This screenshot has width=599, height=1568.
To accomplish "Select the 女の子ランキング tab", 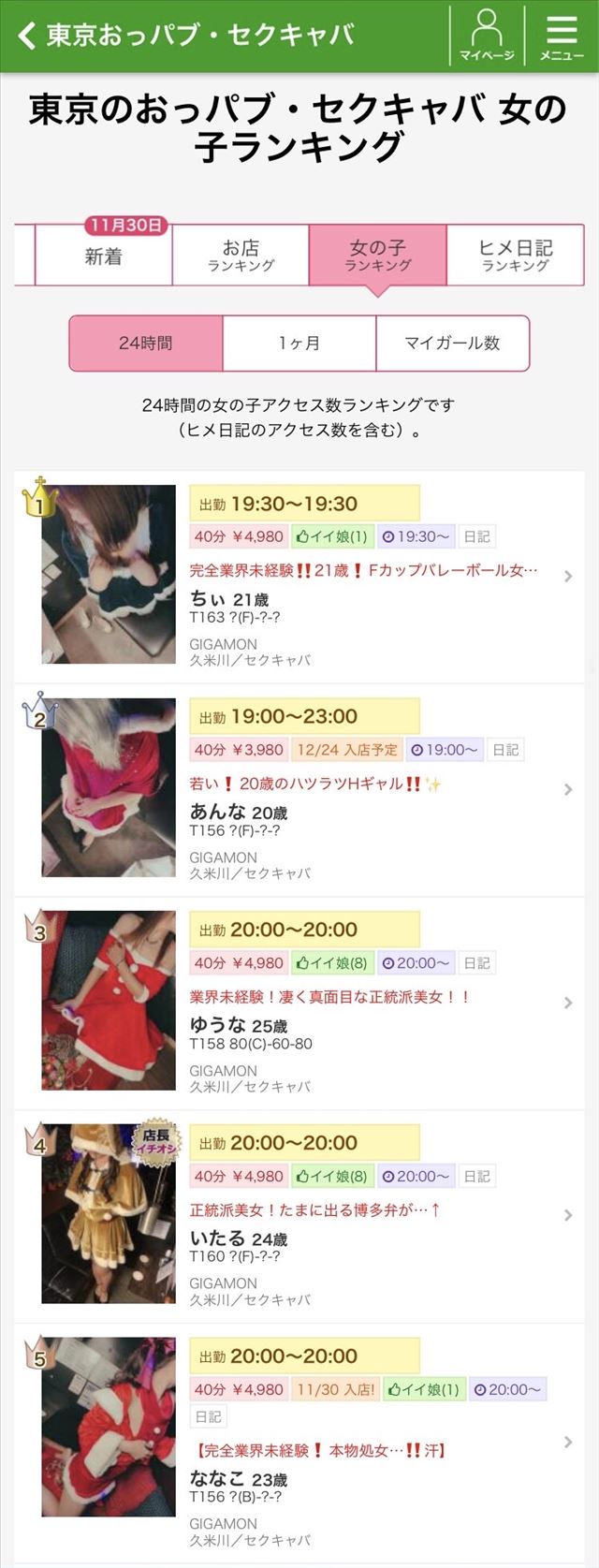I will coord(377,256).
